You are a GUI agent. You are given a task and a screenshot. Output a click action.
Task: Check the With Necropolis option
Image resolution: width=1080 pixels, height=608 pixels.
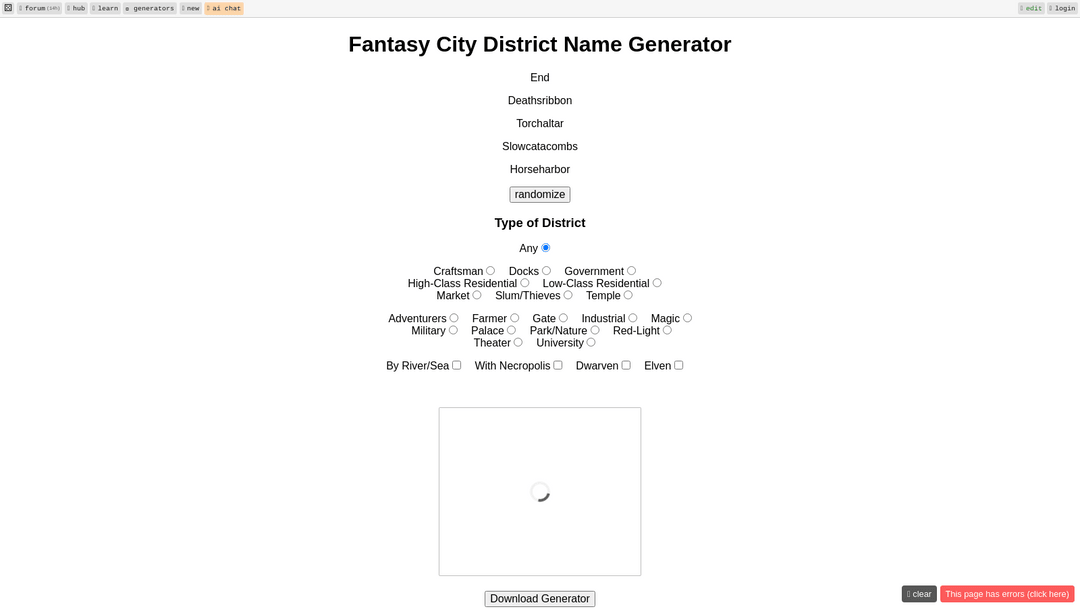(558, 365)
